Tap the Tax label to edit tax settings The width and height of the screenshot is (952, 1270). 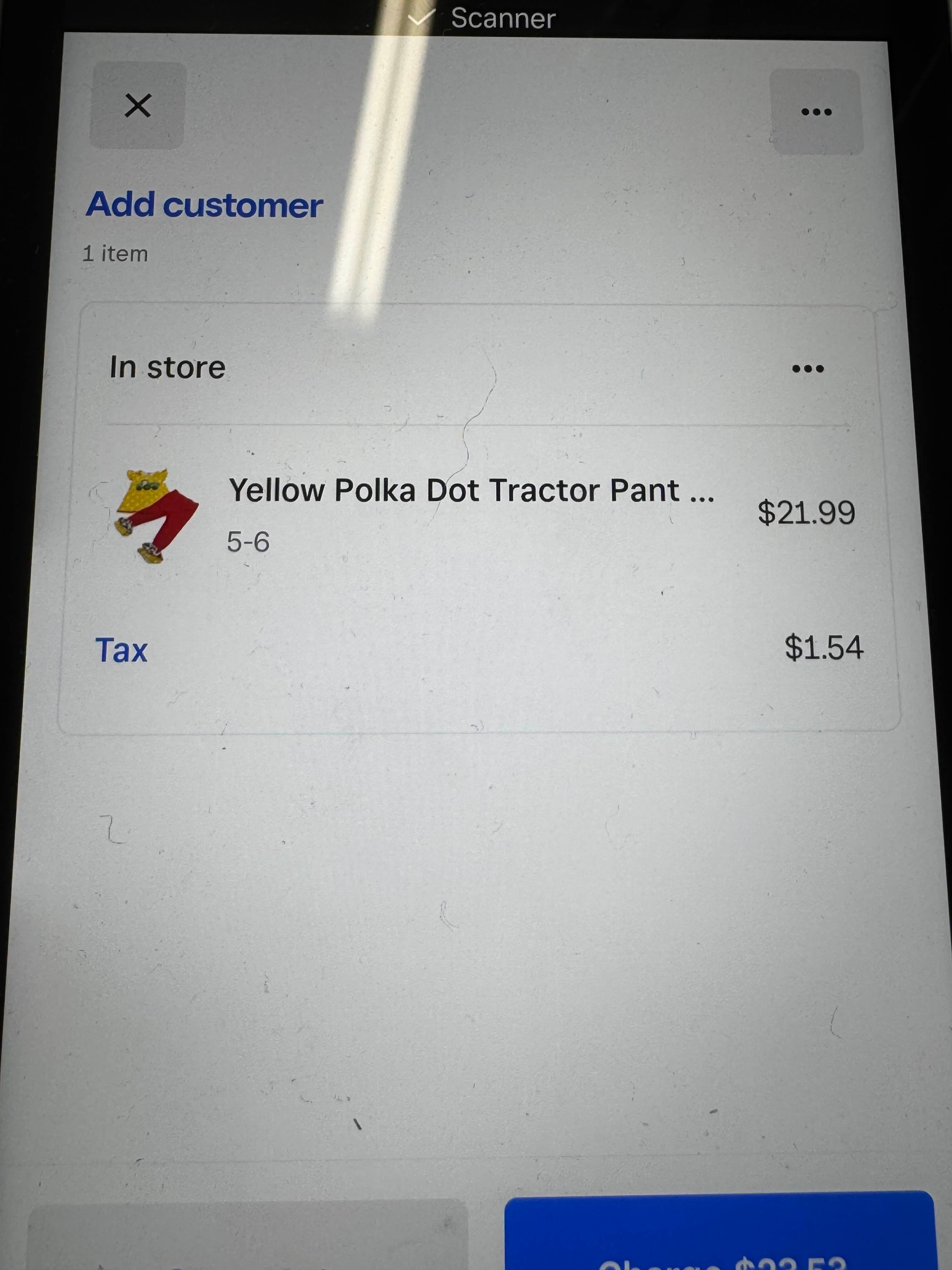[122, 649]
